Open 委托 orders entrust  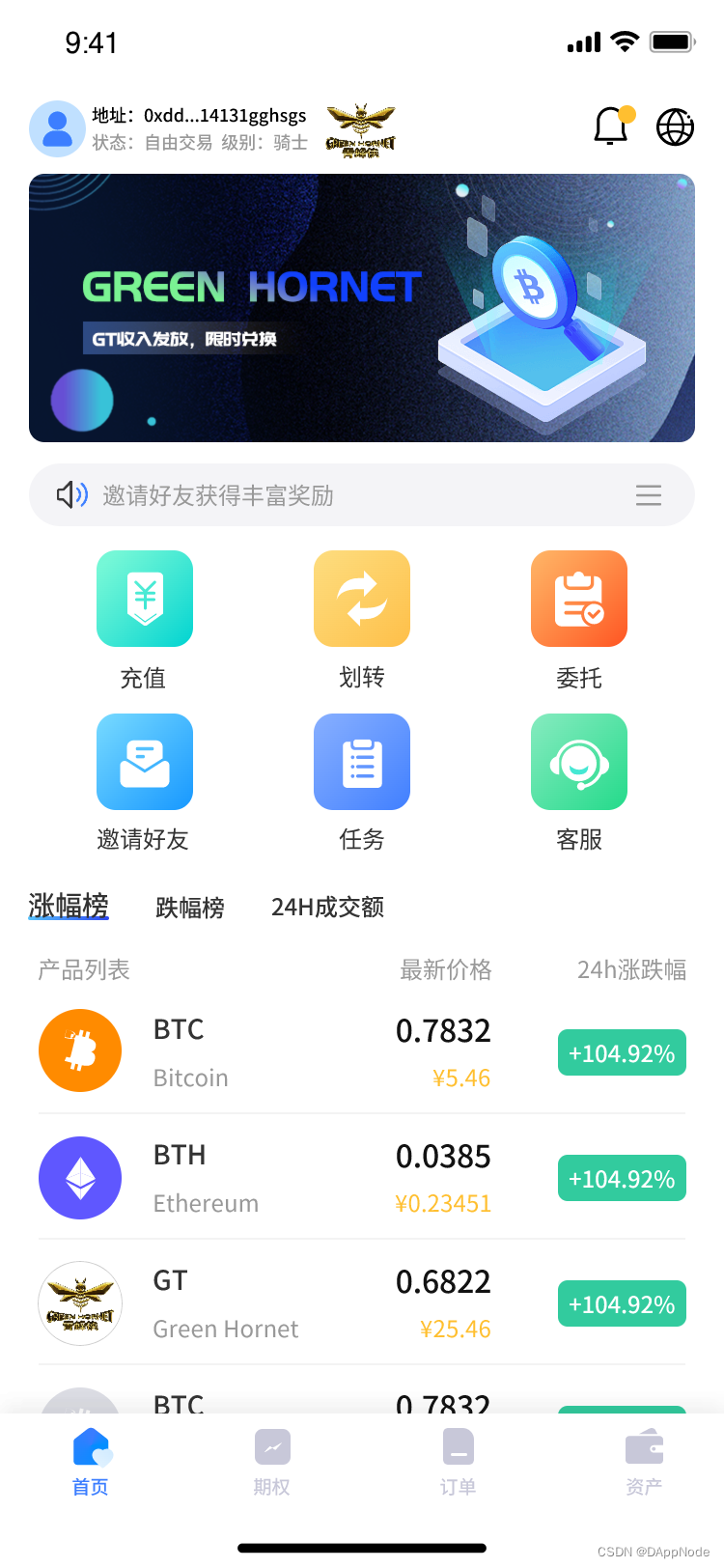point(579,620)
